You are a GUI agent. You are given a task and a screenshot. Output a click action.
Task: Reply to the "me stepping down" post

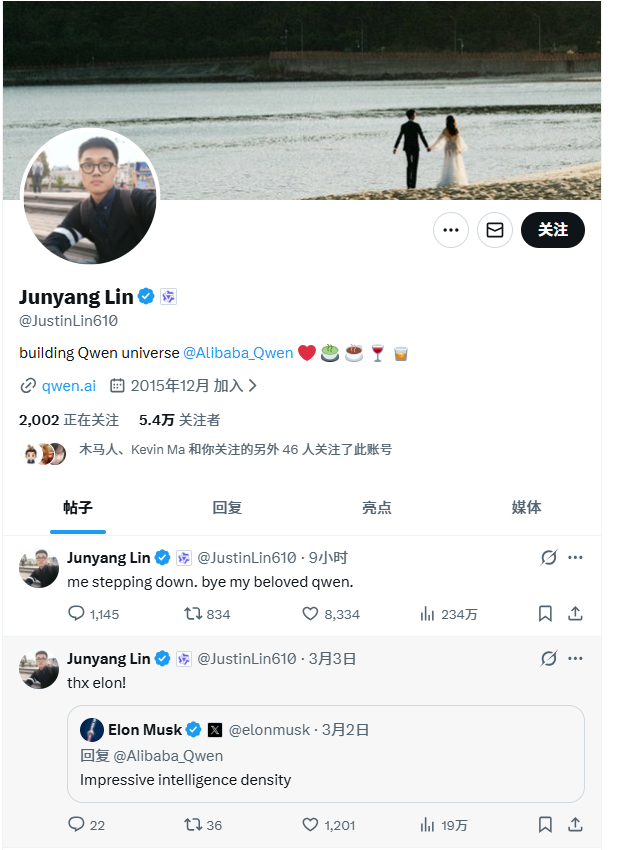pos(77,613)
